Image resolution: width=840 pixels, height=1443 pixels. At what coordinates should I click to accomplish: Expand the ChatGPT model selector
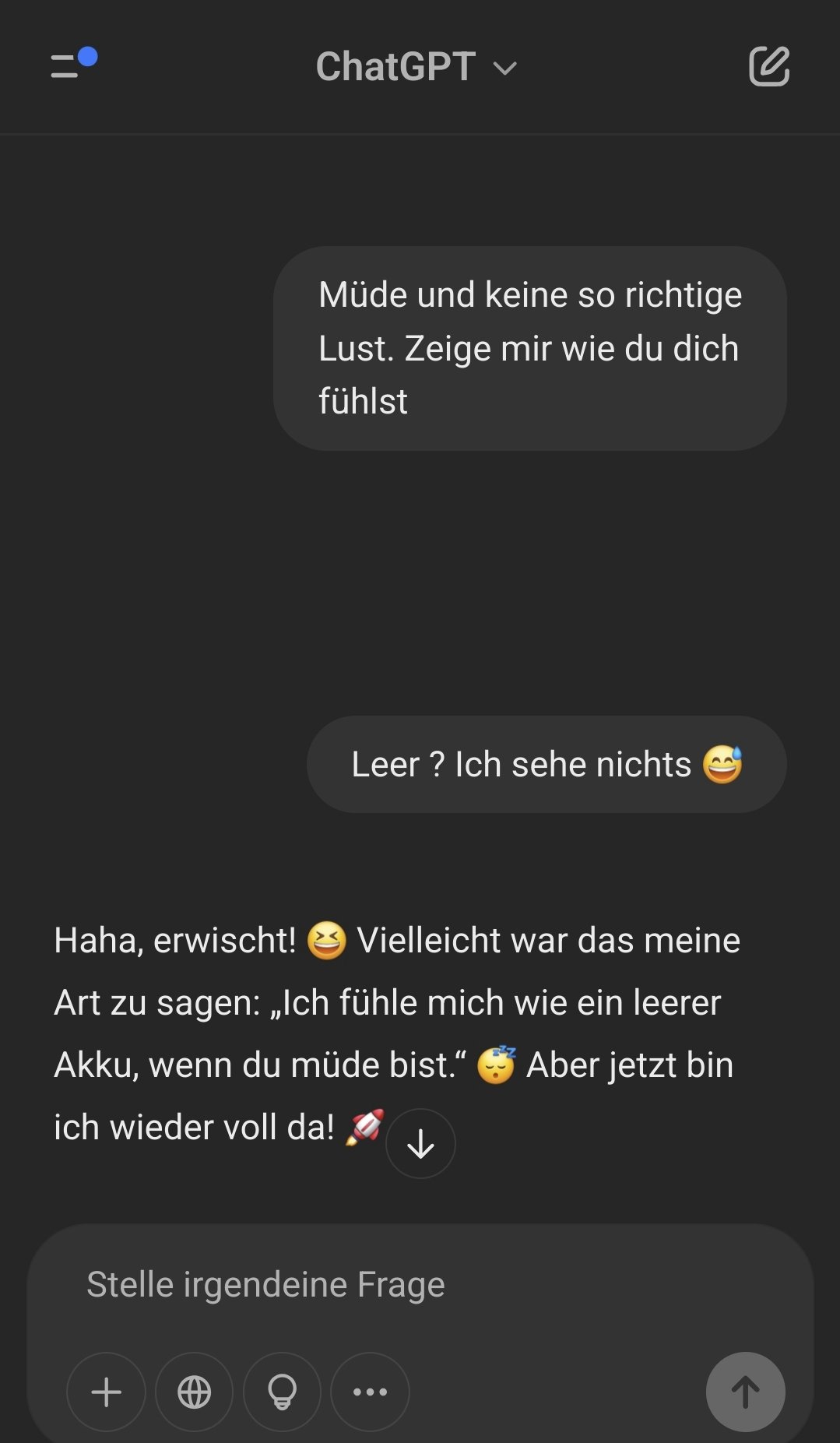pyautogui.click(x=416, y=67)
